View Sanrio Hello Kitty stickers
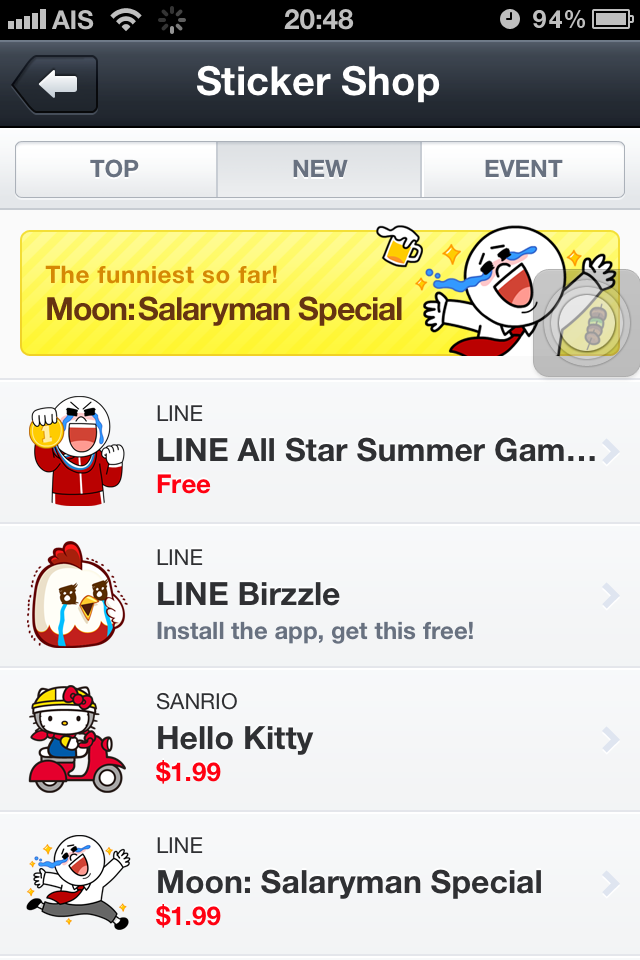The width and height of the screenshot is (640, 960). click(320, 739)
